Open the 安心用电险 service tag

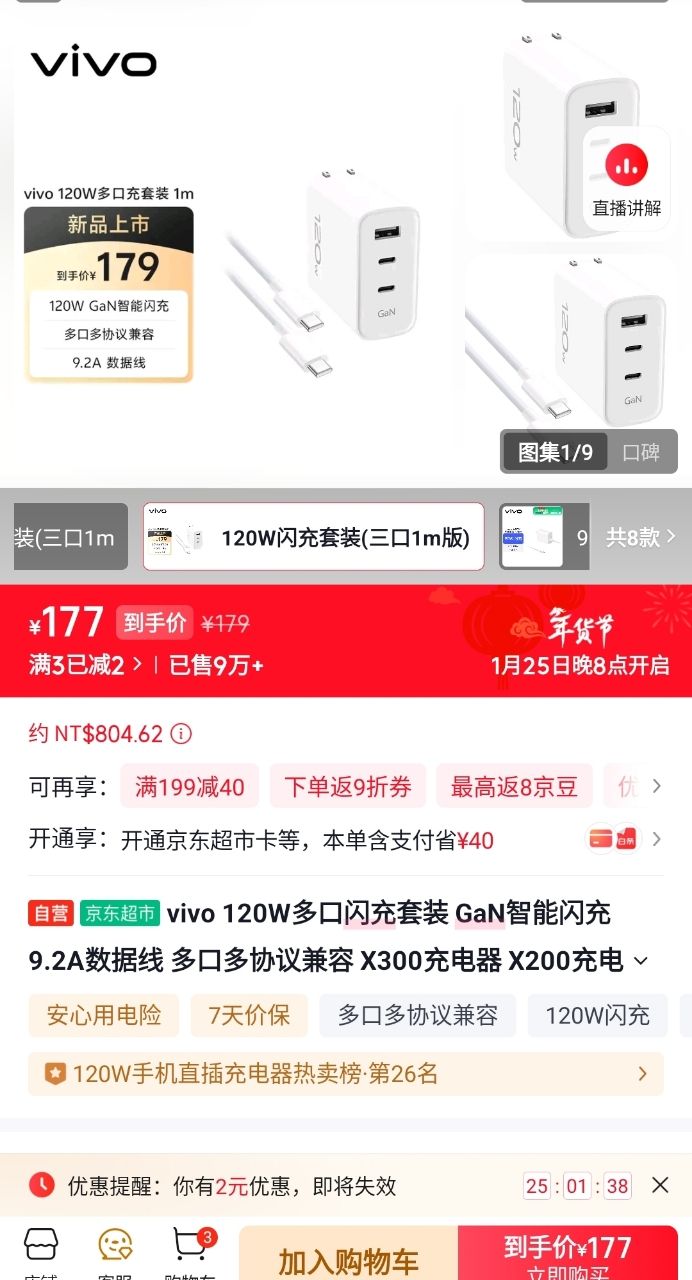104,1016
